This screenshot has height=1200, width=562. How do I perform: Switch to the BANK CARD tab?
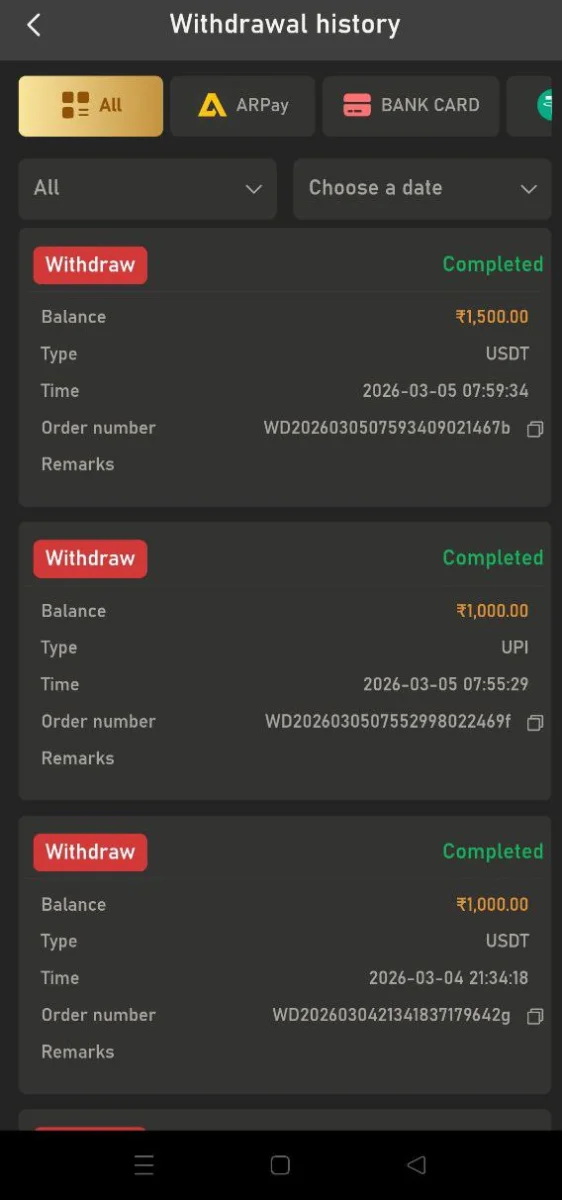411,106
